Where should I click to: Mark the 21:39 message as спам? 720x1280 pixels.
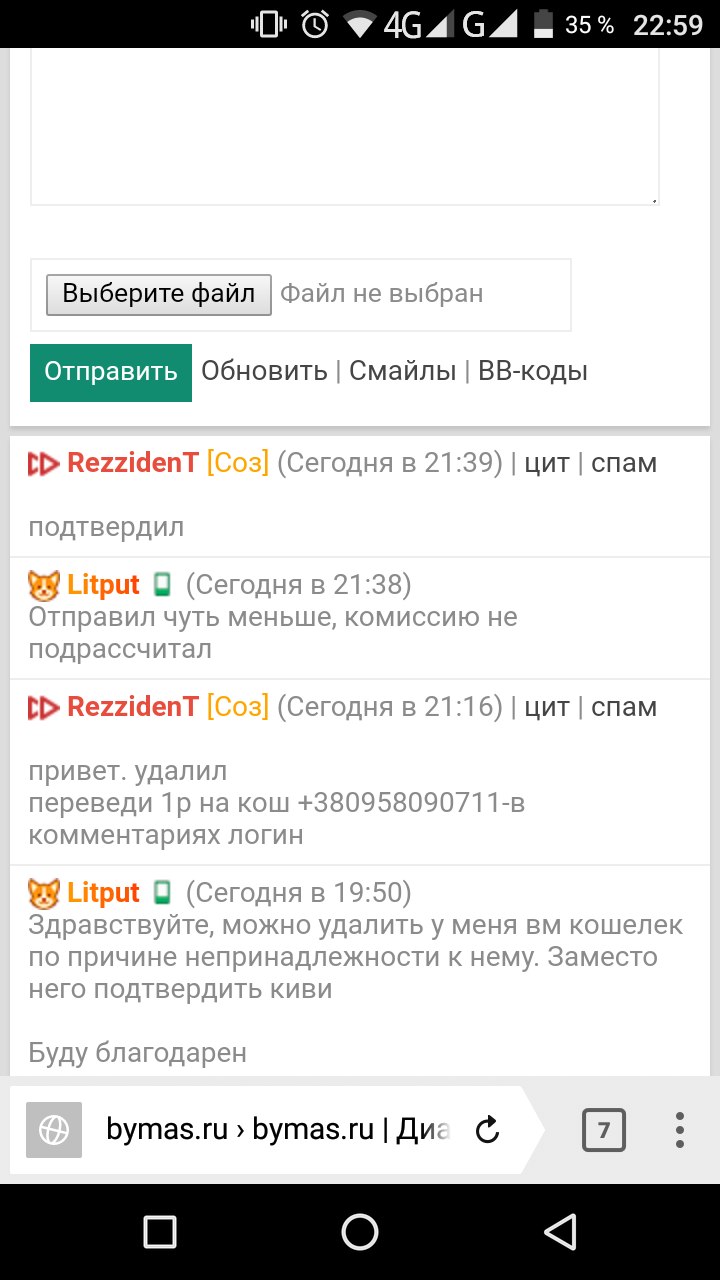(624, 463)
